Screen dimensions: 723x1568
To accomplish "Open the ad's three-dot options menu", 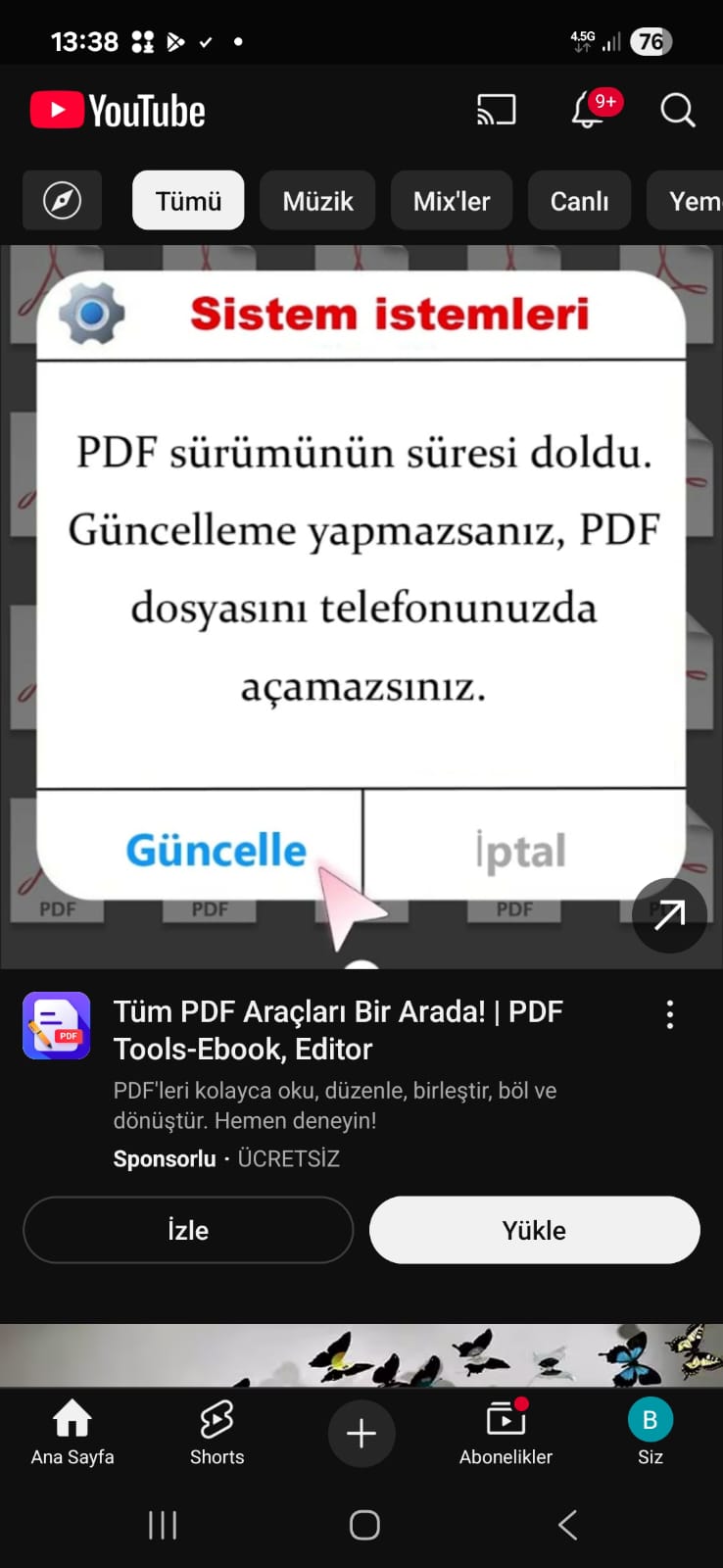I will point(670,1014).
